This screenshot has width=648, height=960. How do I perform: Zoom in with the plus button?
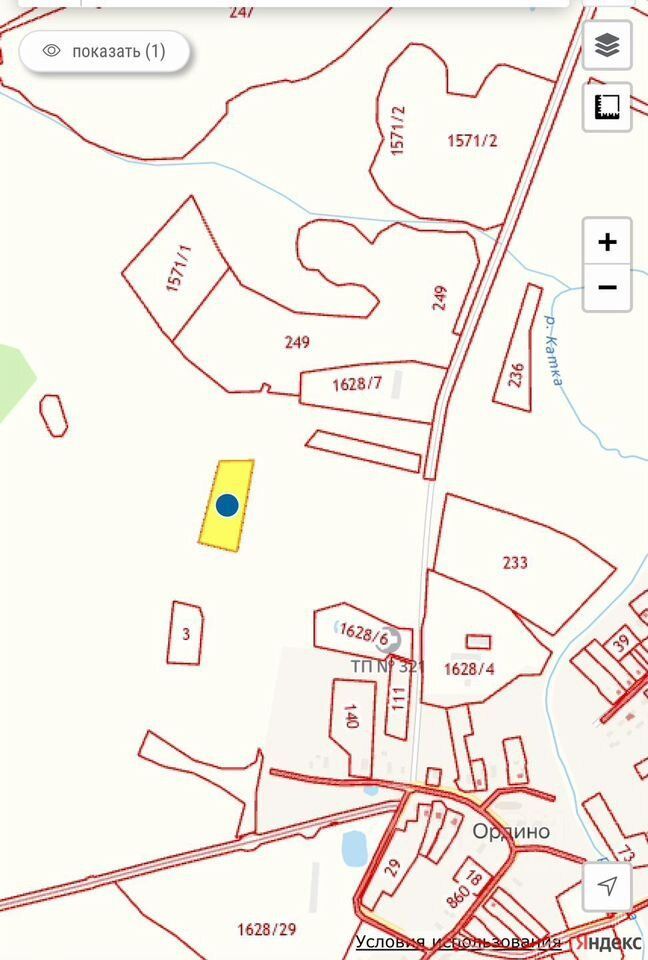(x=607, y=242)
